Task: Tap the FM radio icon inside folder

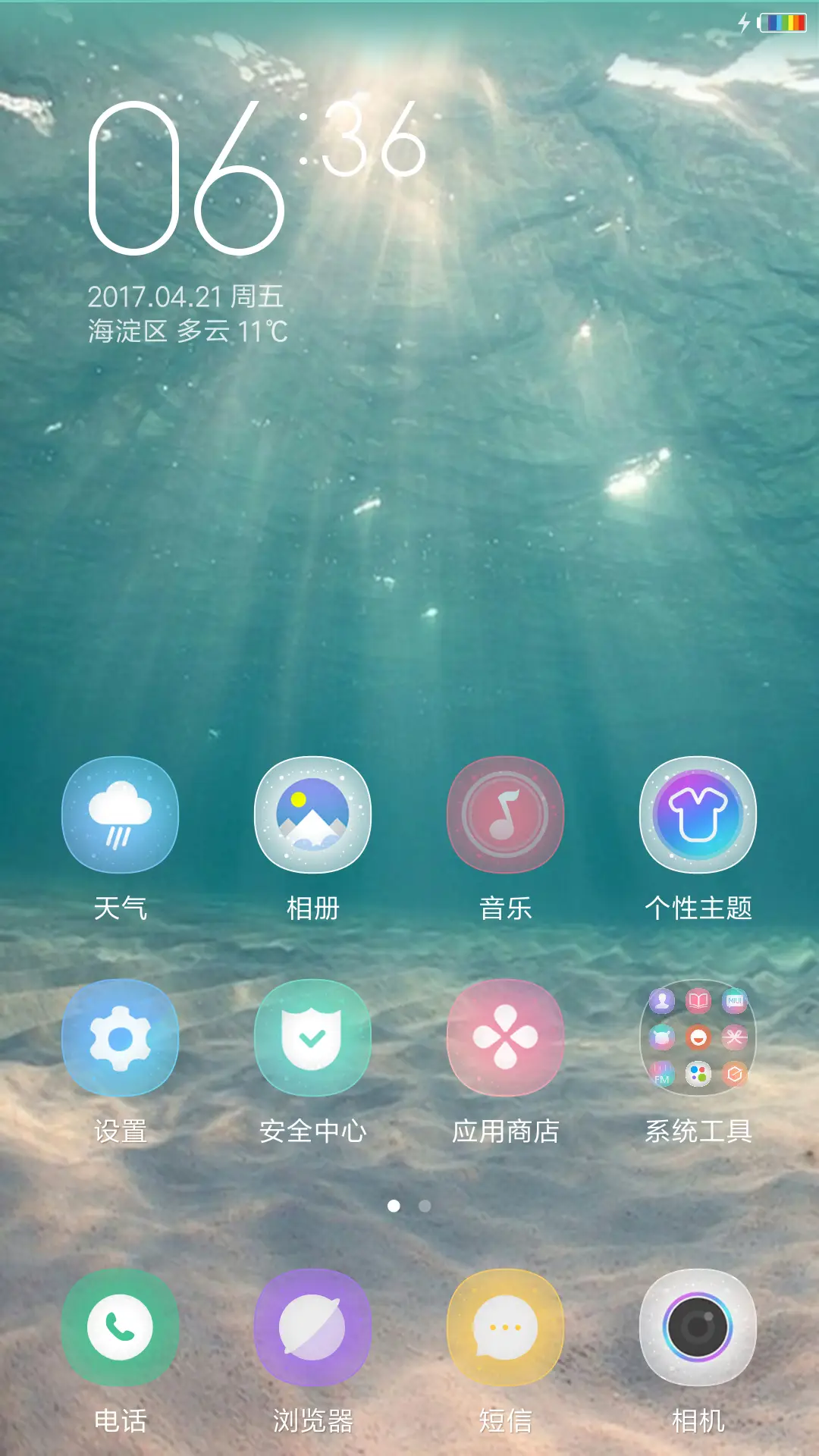Action: 661,1073
